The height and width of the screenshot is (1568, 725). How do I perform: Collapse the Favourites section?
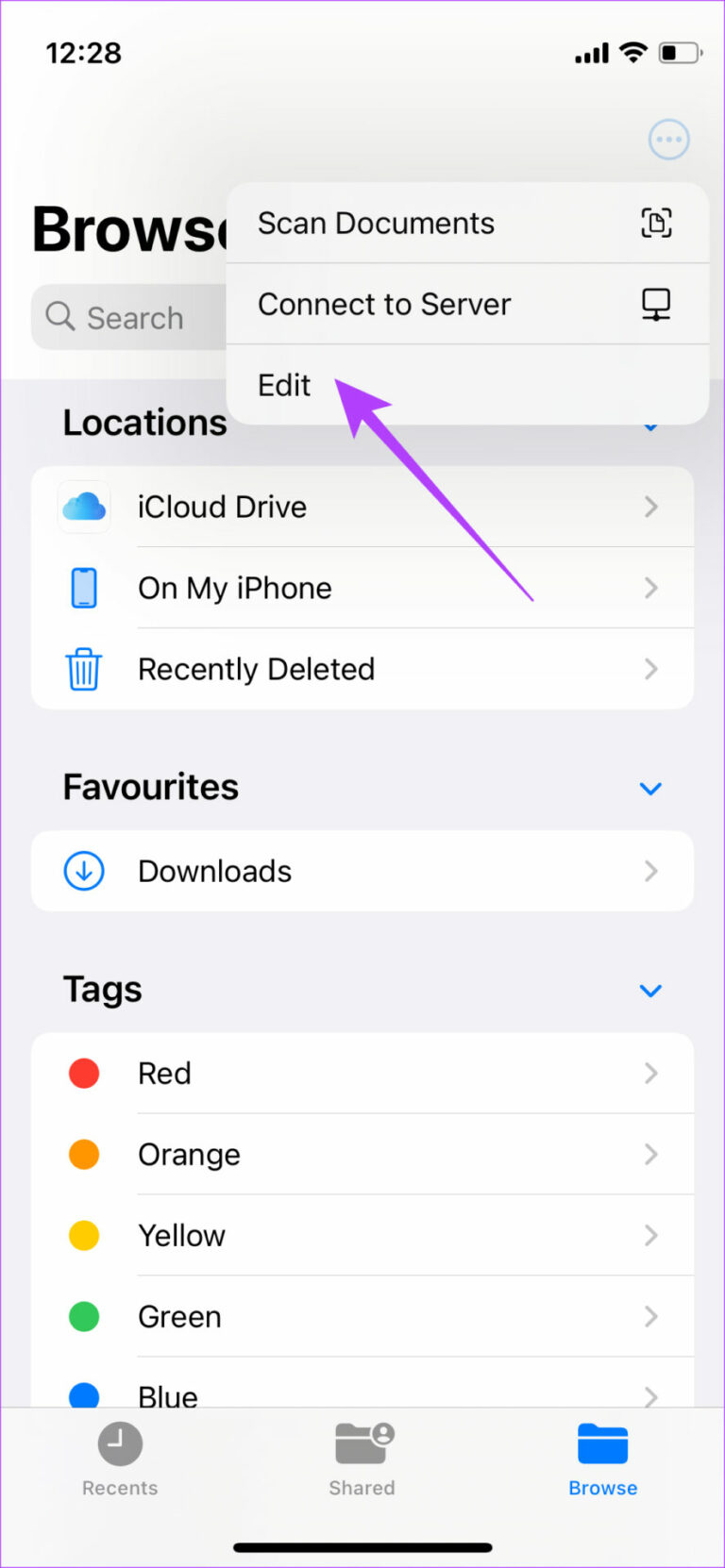click(650, 788)
